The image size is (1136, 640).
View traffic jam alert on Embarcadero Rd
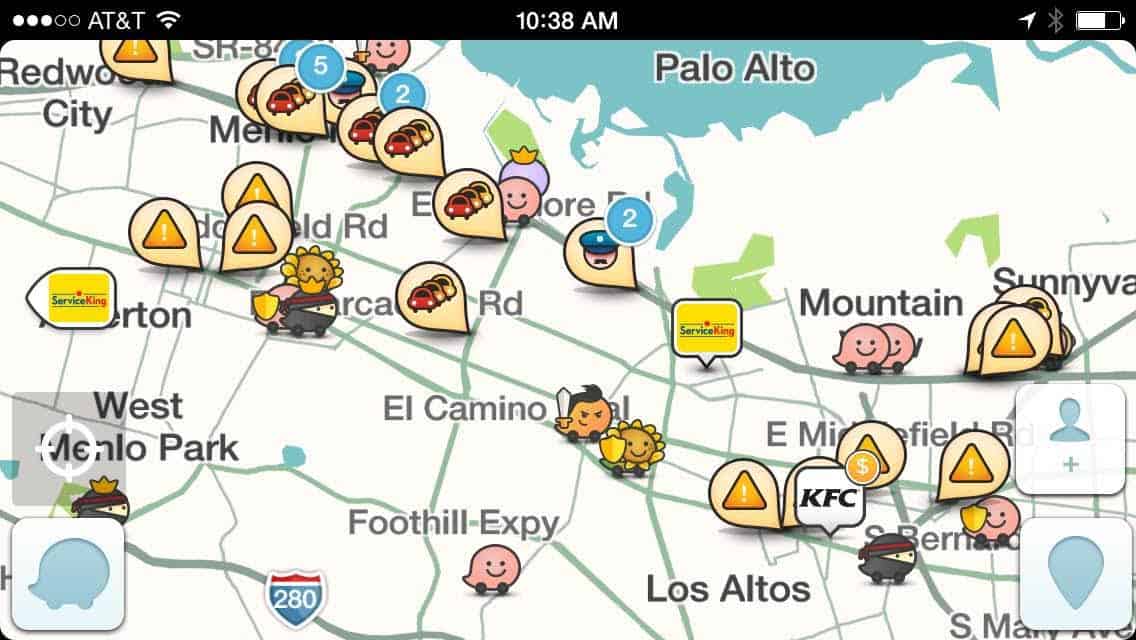pos(431,295)
